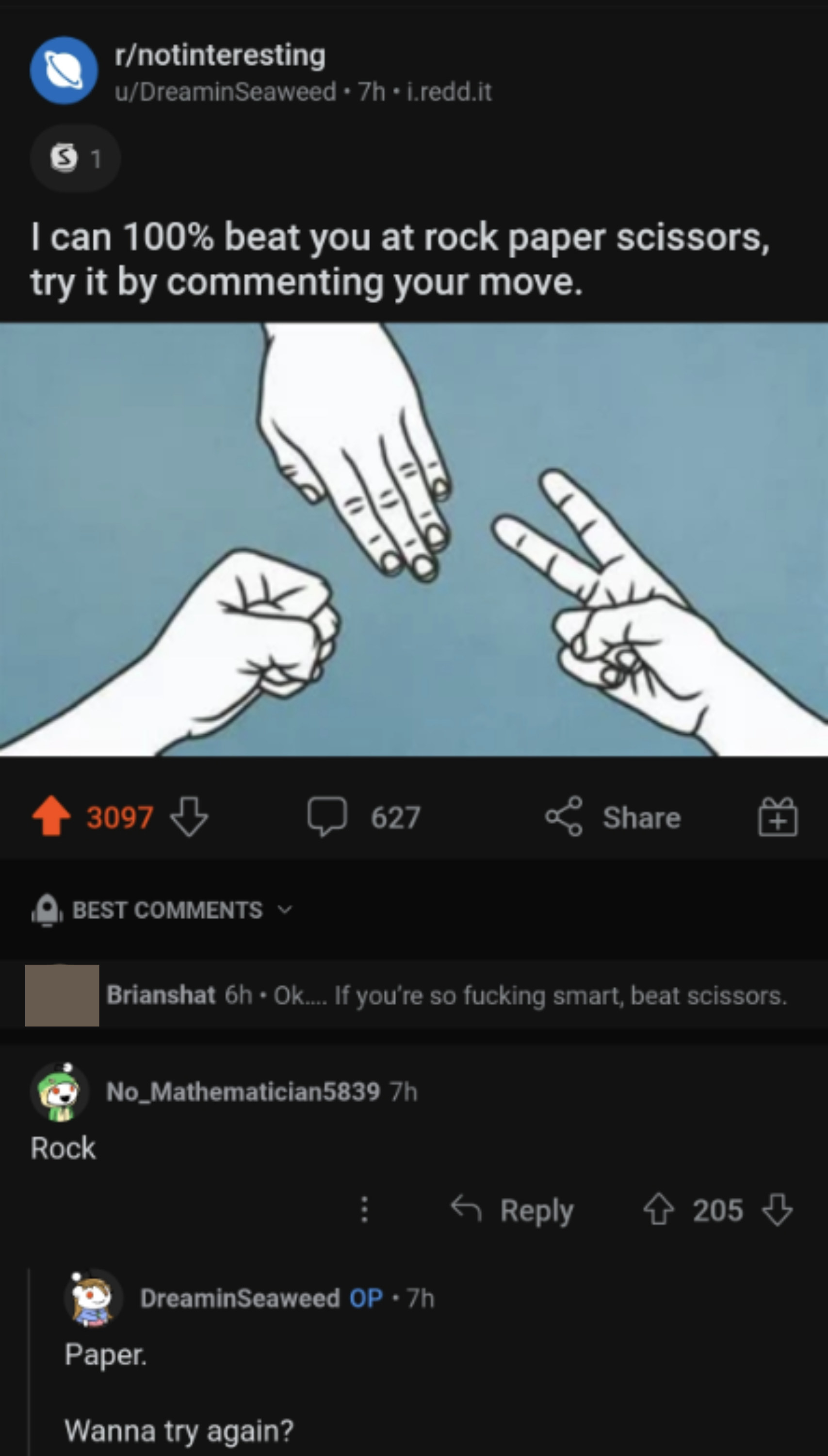
Task: Reply to No_Mathematician5839's Rock comment
Action: [513, 1209]
